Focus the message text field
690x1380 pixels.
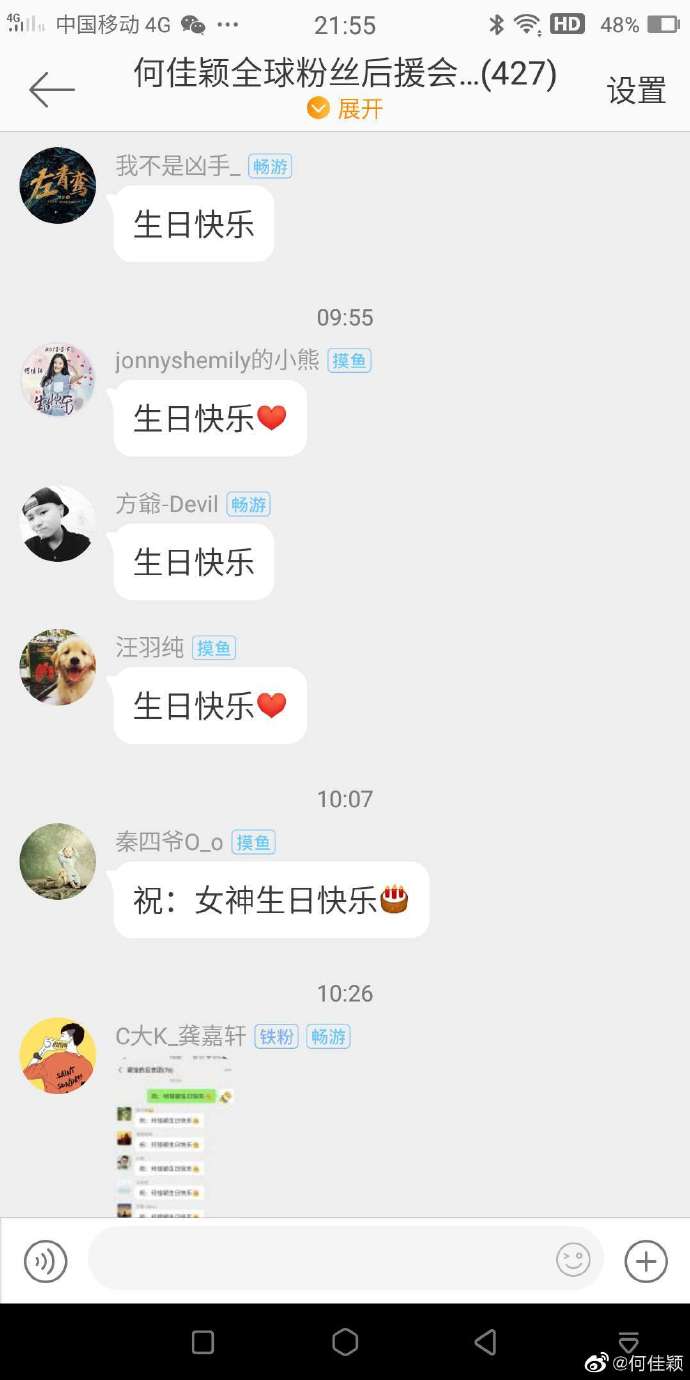[320, 1260]
